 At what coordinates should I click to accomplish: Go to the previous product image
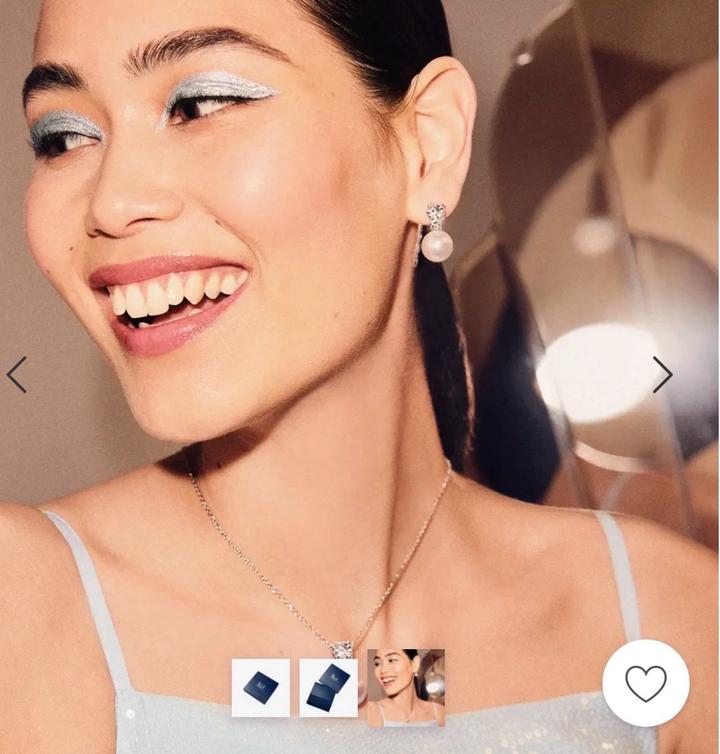tap(17, 375)
